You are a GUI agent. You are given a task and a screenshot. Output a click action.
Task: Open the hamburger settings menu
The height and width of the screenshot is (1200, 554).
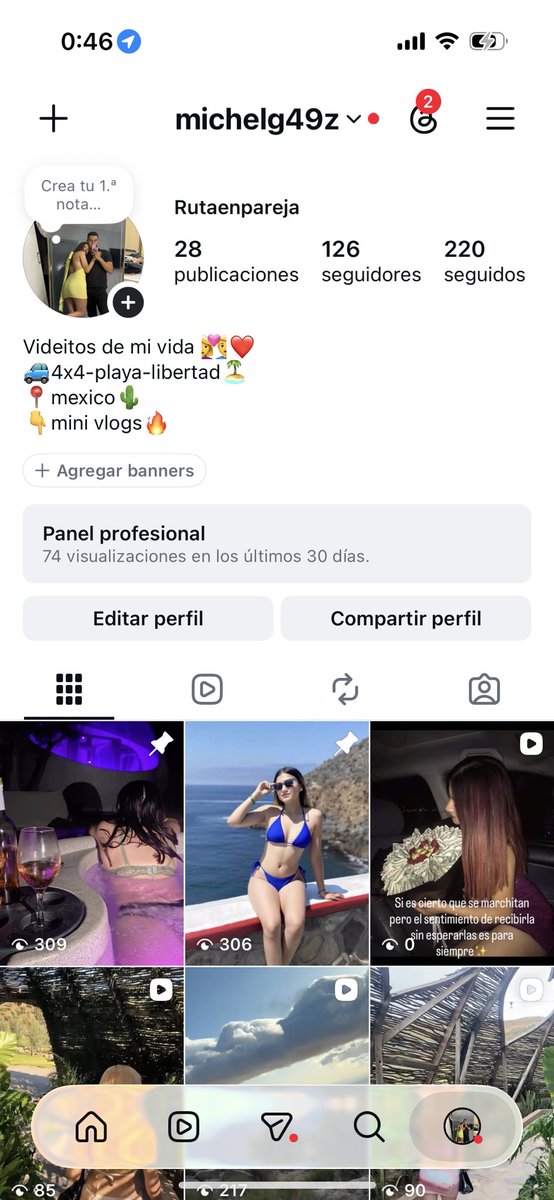500,119
